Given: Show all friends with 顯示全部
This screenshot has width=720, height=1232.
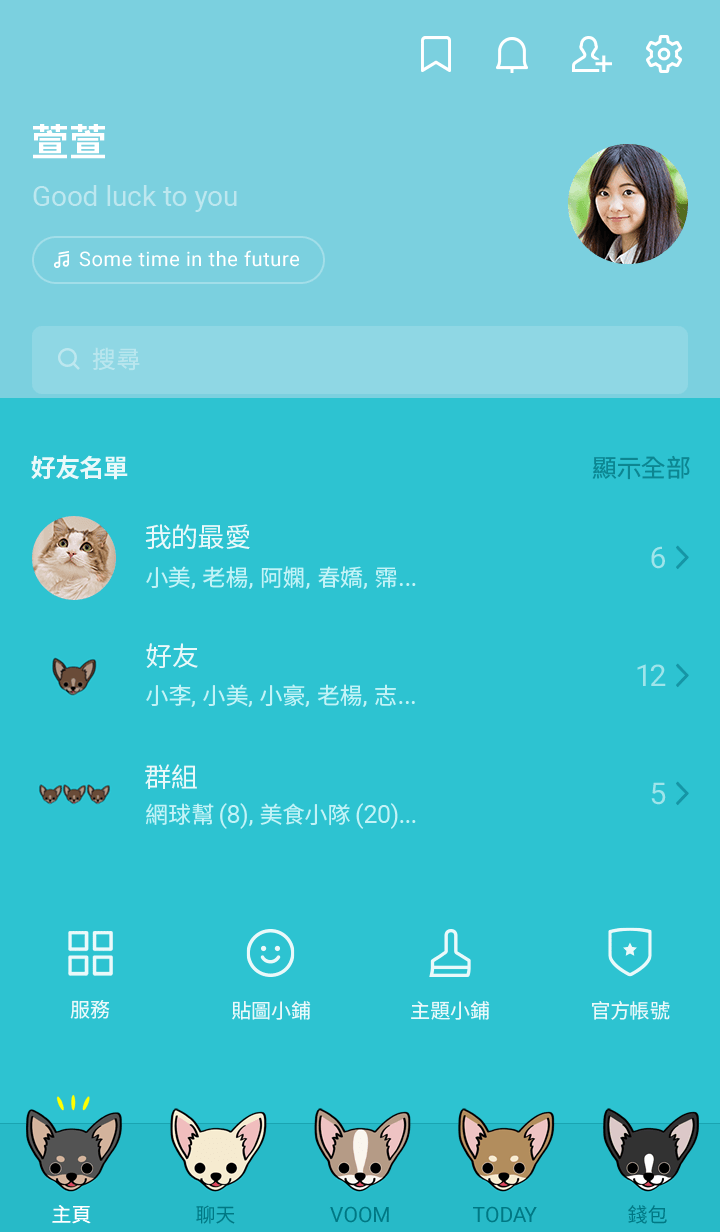Looking at the screenshot, I should click(x=641, y=468).
